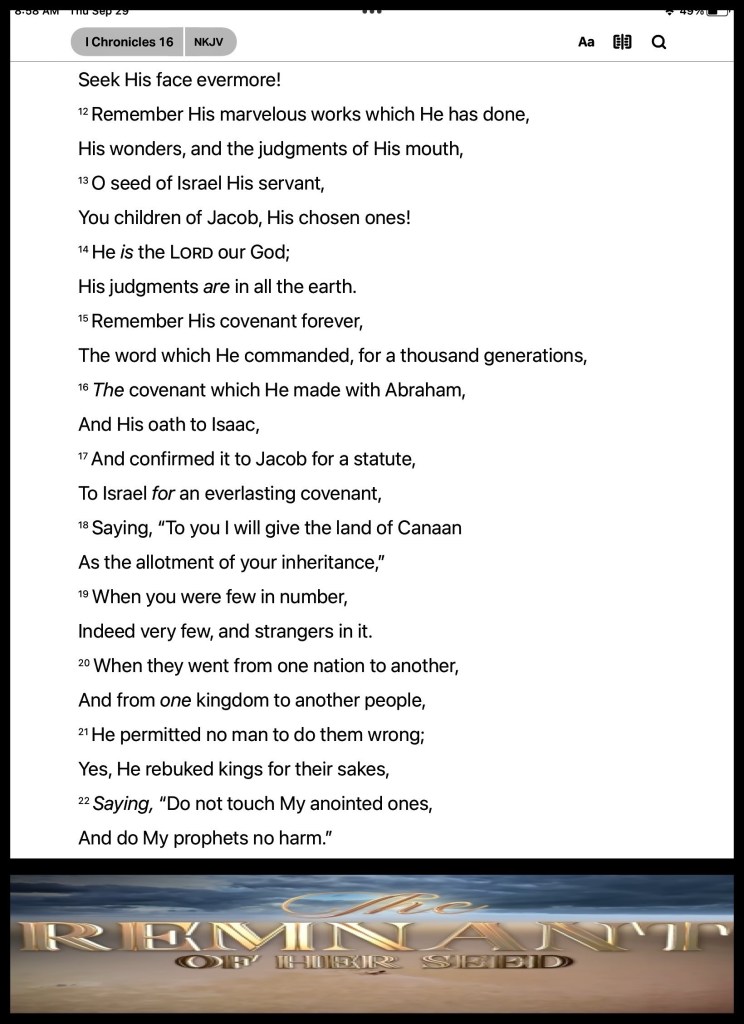The height and width of the screenshot is (1024, 744).
Task: Open the parallel versions view
Action: 622,42
